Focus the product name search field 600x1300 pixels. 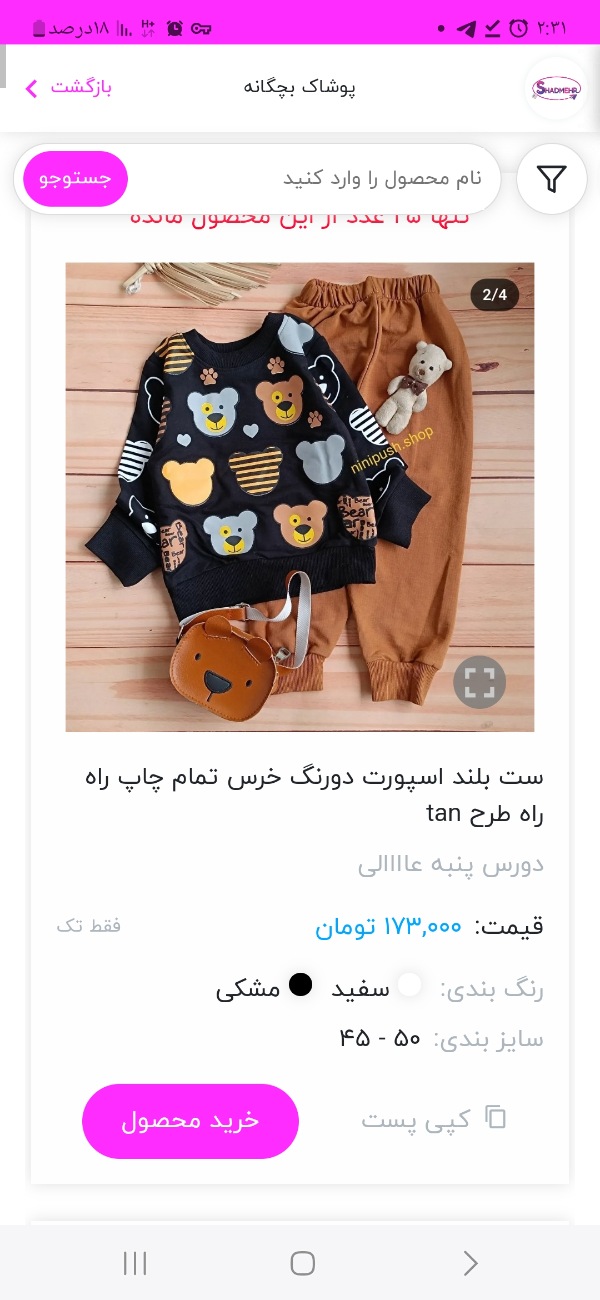coord(312,179)
